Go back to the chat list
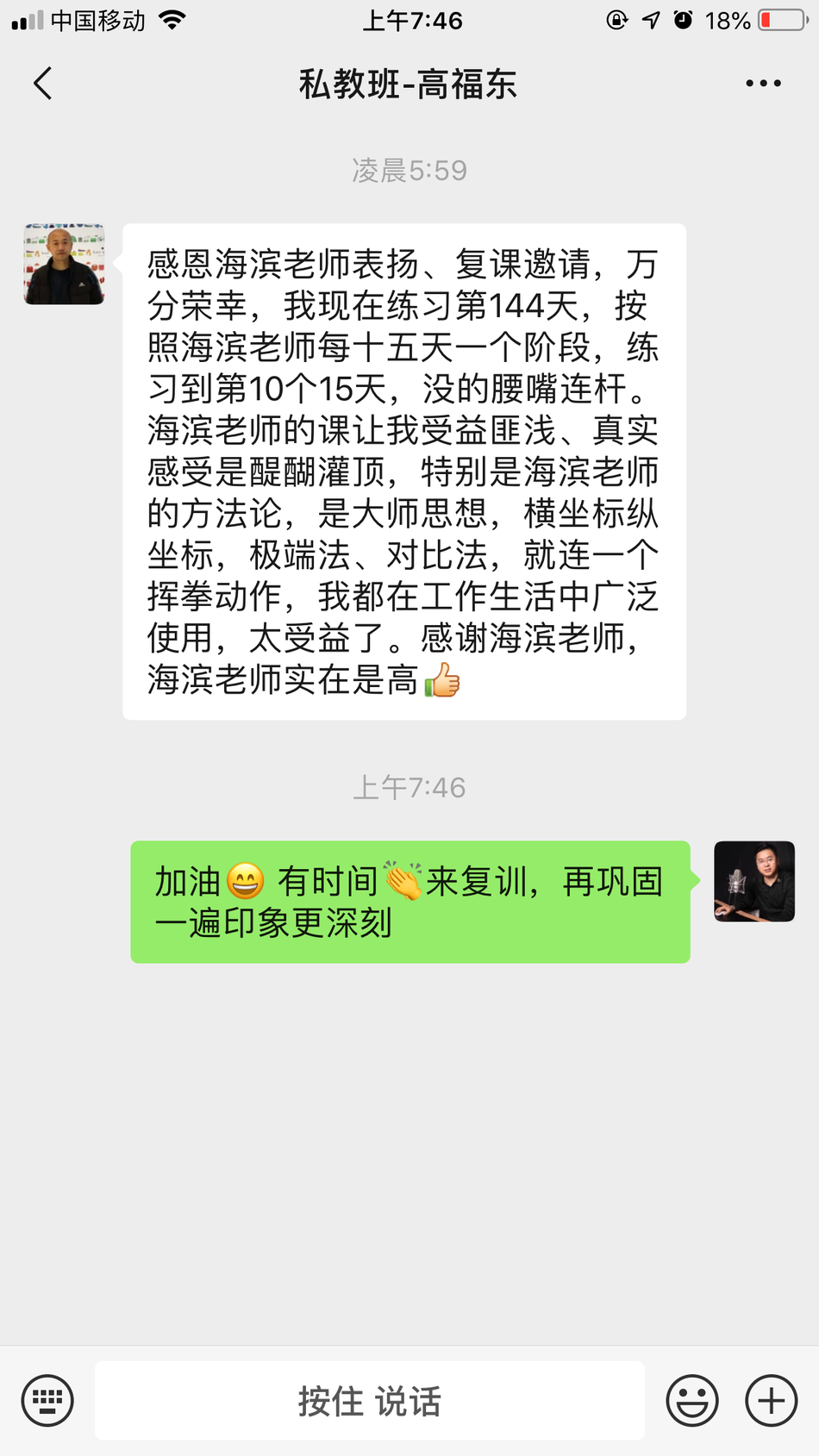Image resolution: width=819 pixels, height=1456 pixels. point(43,84)
